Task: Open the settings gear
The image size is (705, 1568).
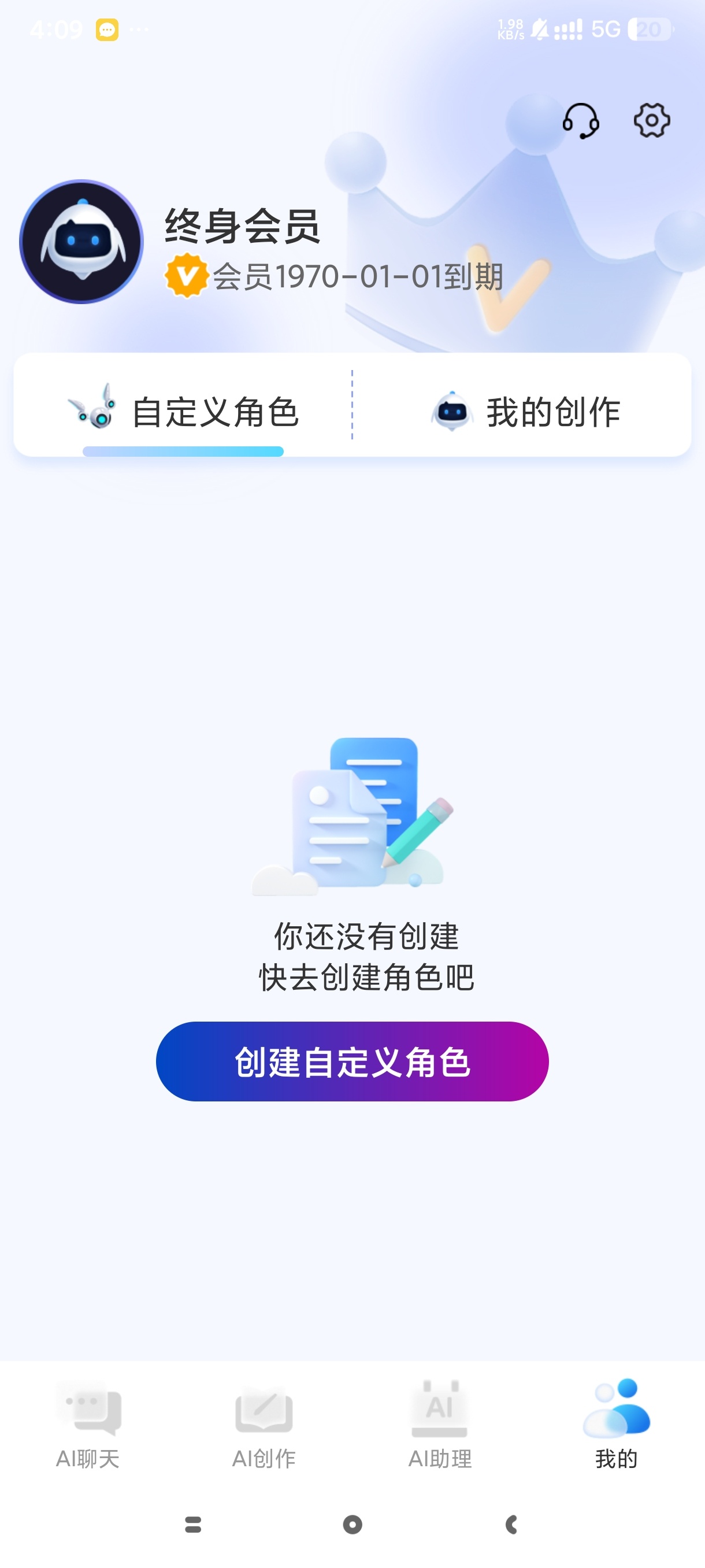Action: coord(651,120)
